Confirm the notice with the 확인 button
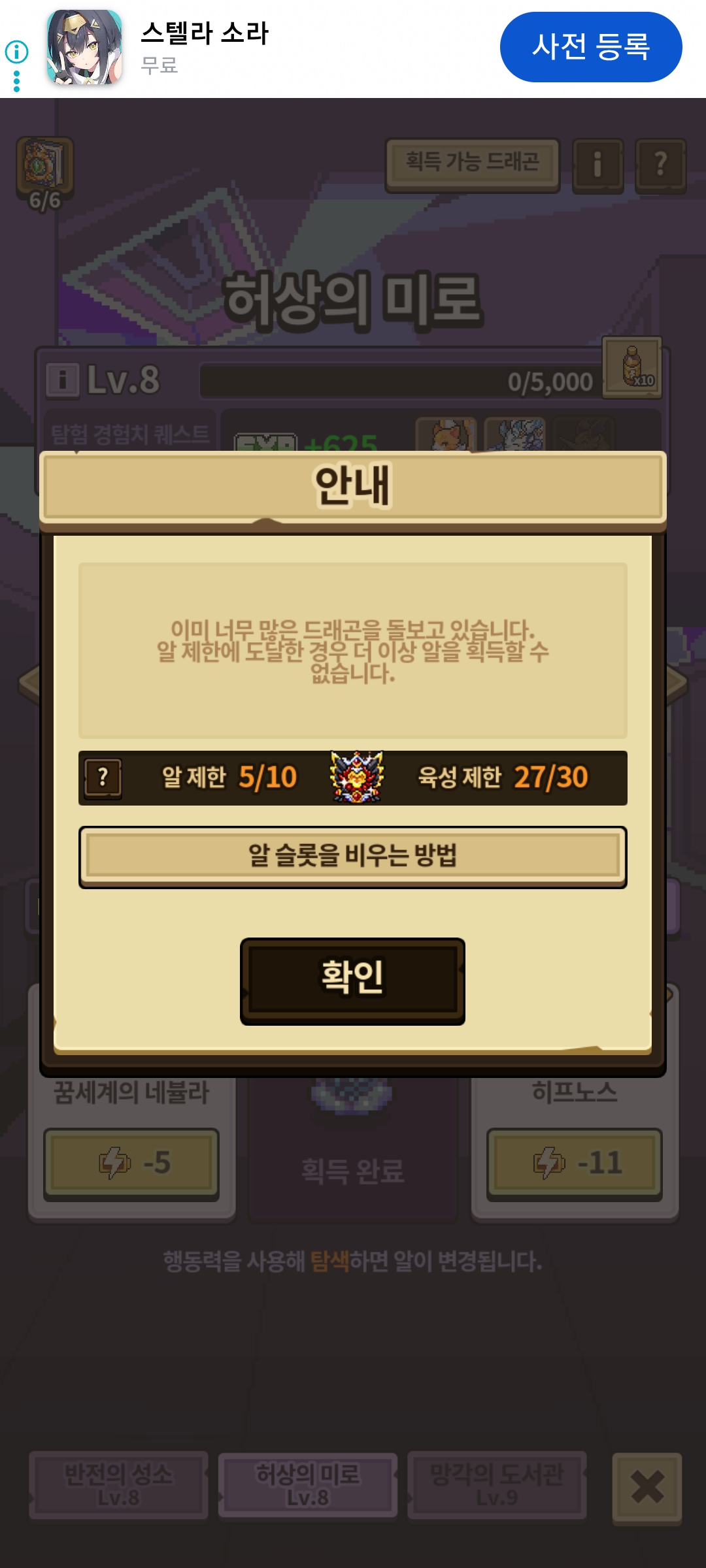Viewport: 706px width, 1568px height. tap(352, 981)
